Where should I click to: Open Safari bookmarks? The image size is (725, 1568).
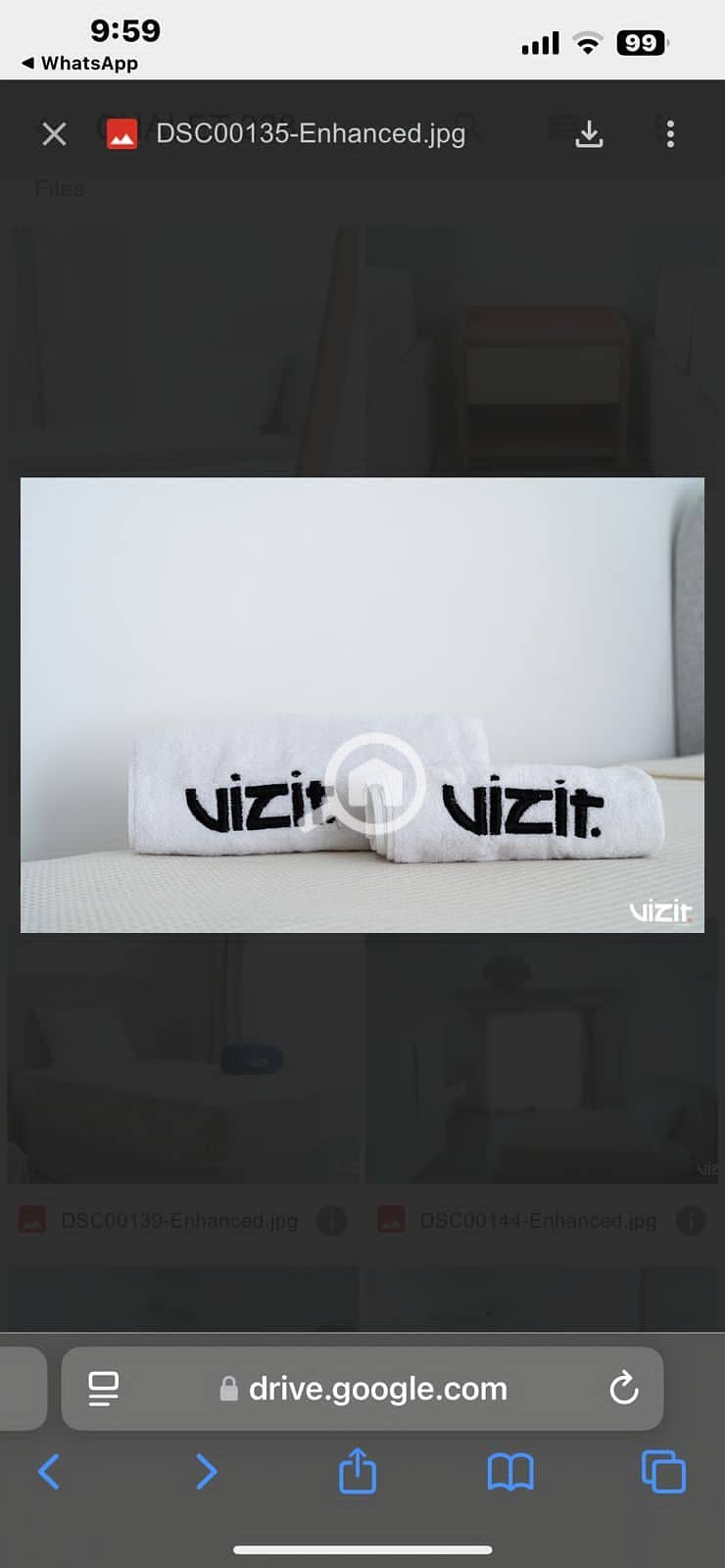(x=510, y=1472)
